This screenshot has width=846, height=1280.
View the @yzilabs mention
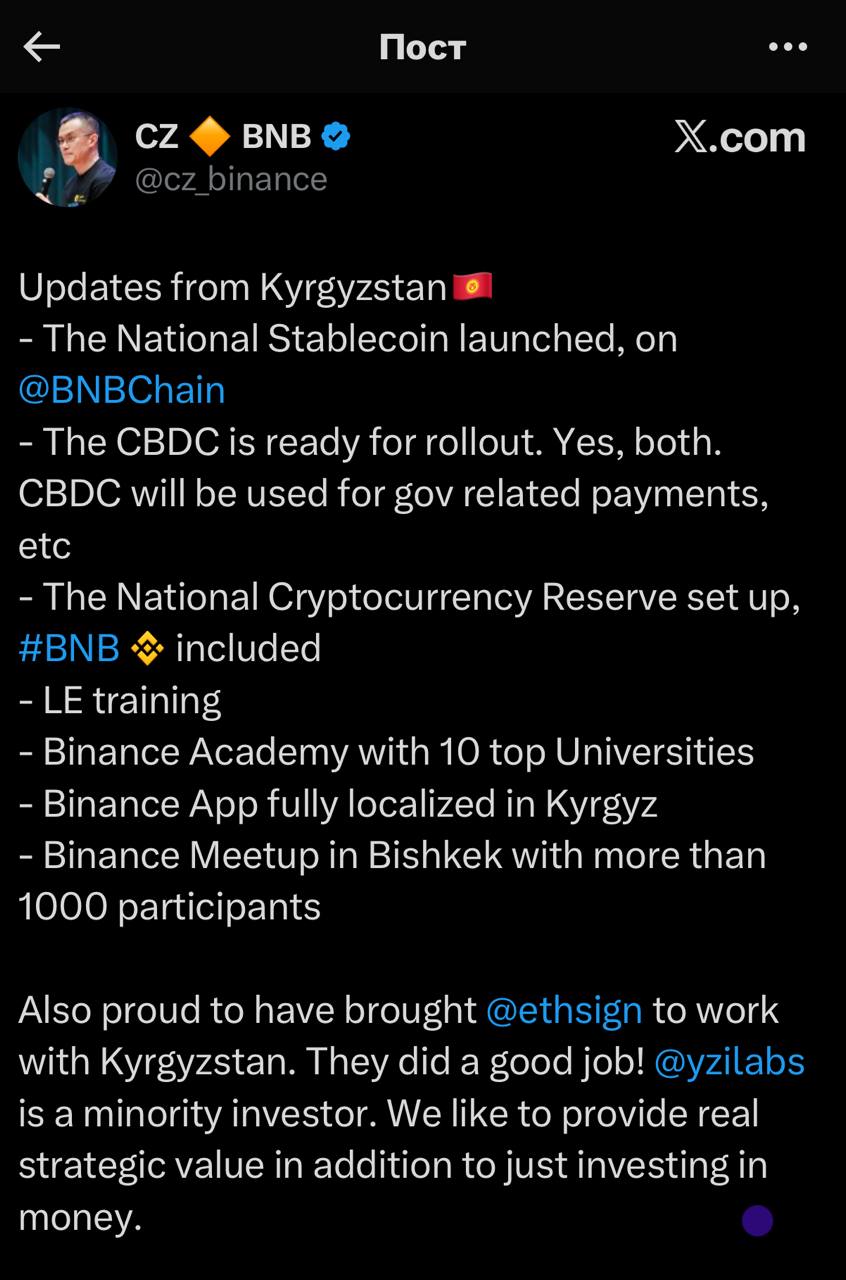pos(729,1062)
